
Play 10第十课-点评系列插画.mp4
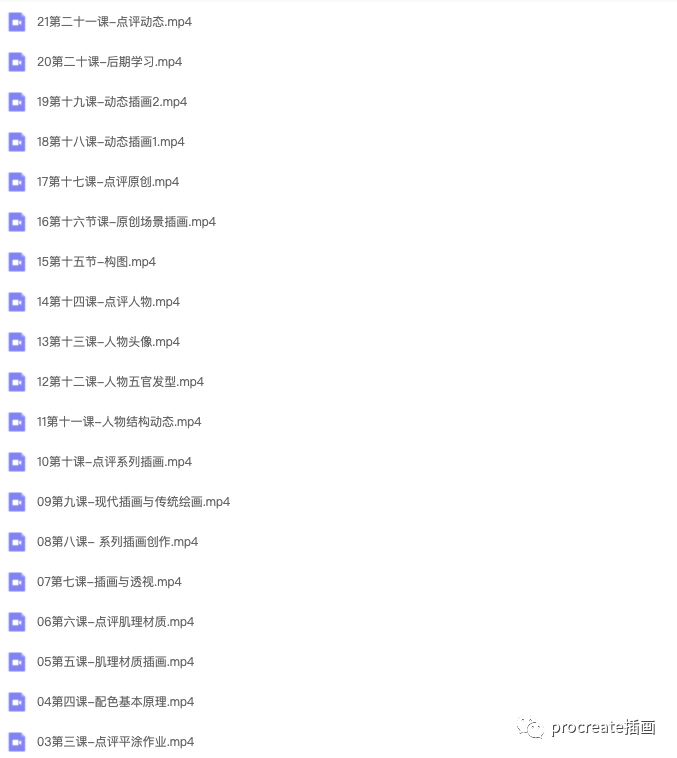[114, 462]
